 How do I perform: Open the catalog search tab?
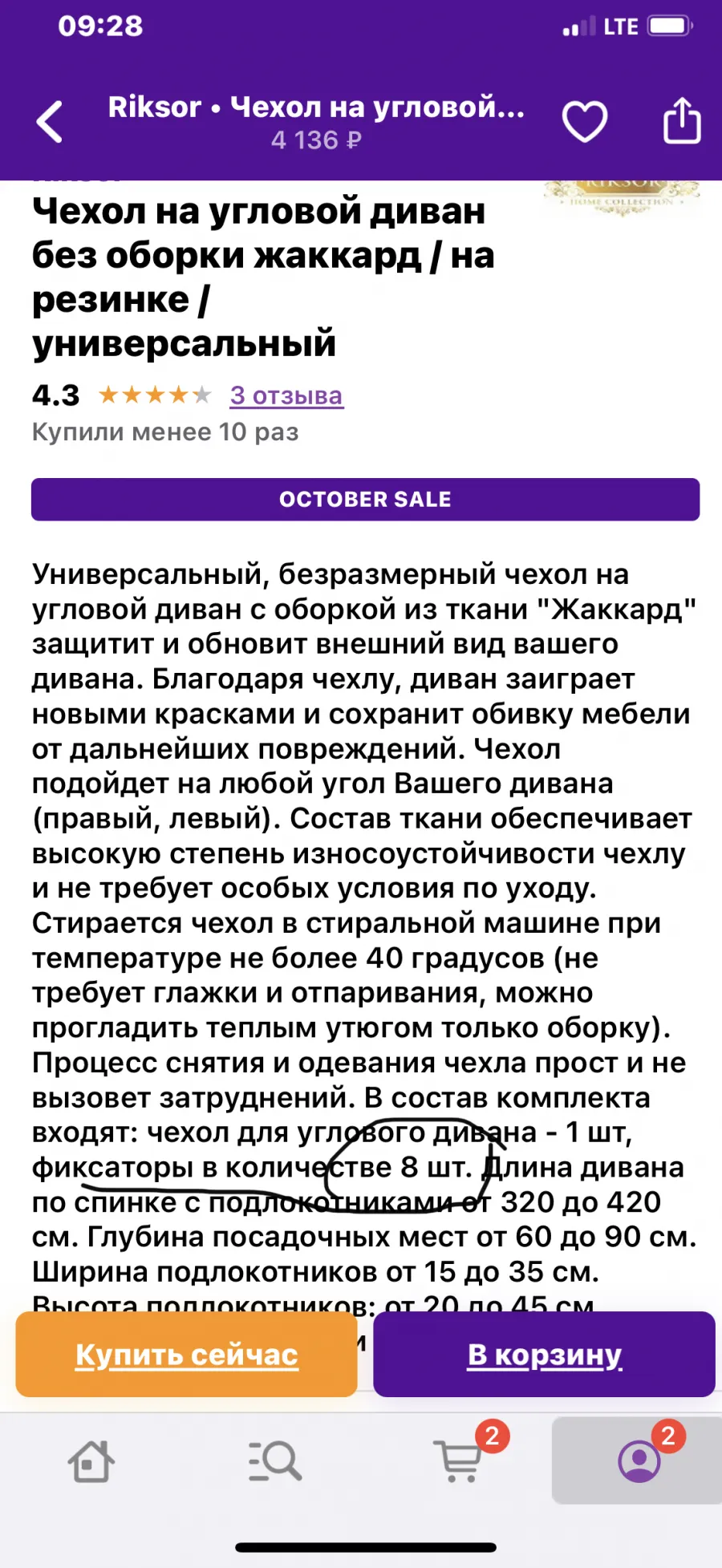point(274,1461)
